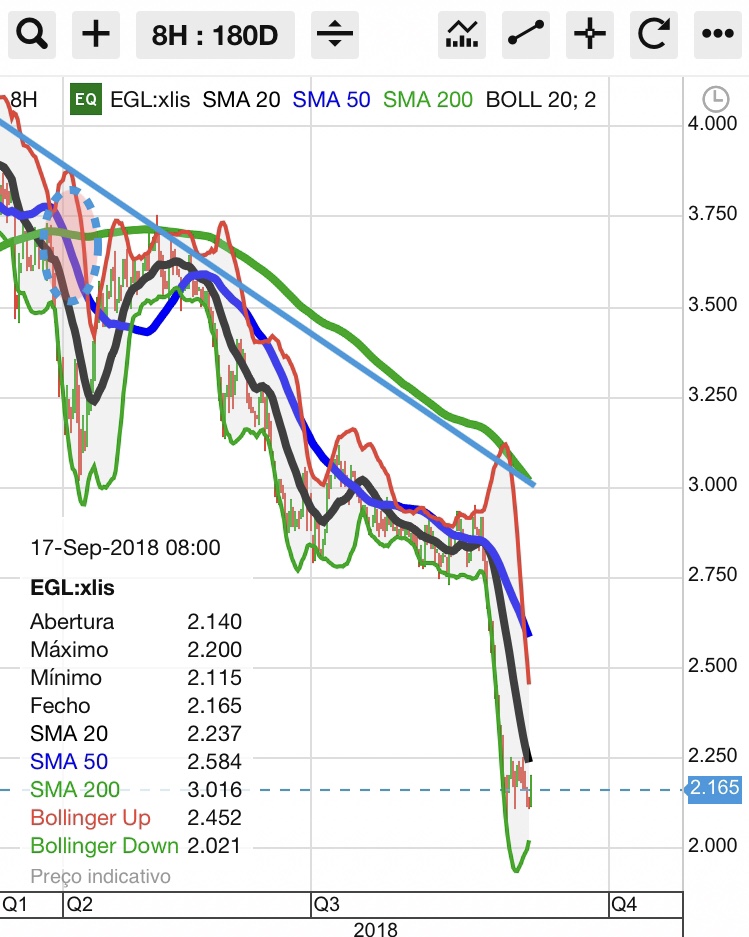Tap the SMA 50 indicator label
The height and width of the screenshot is (937, 749).
pos(331,100)
